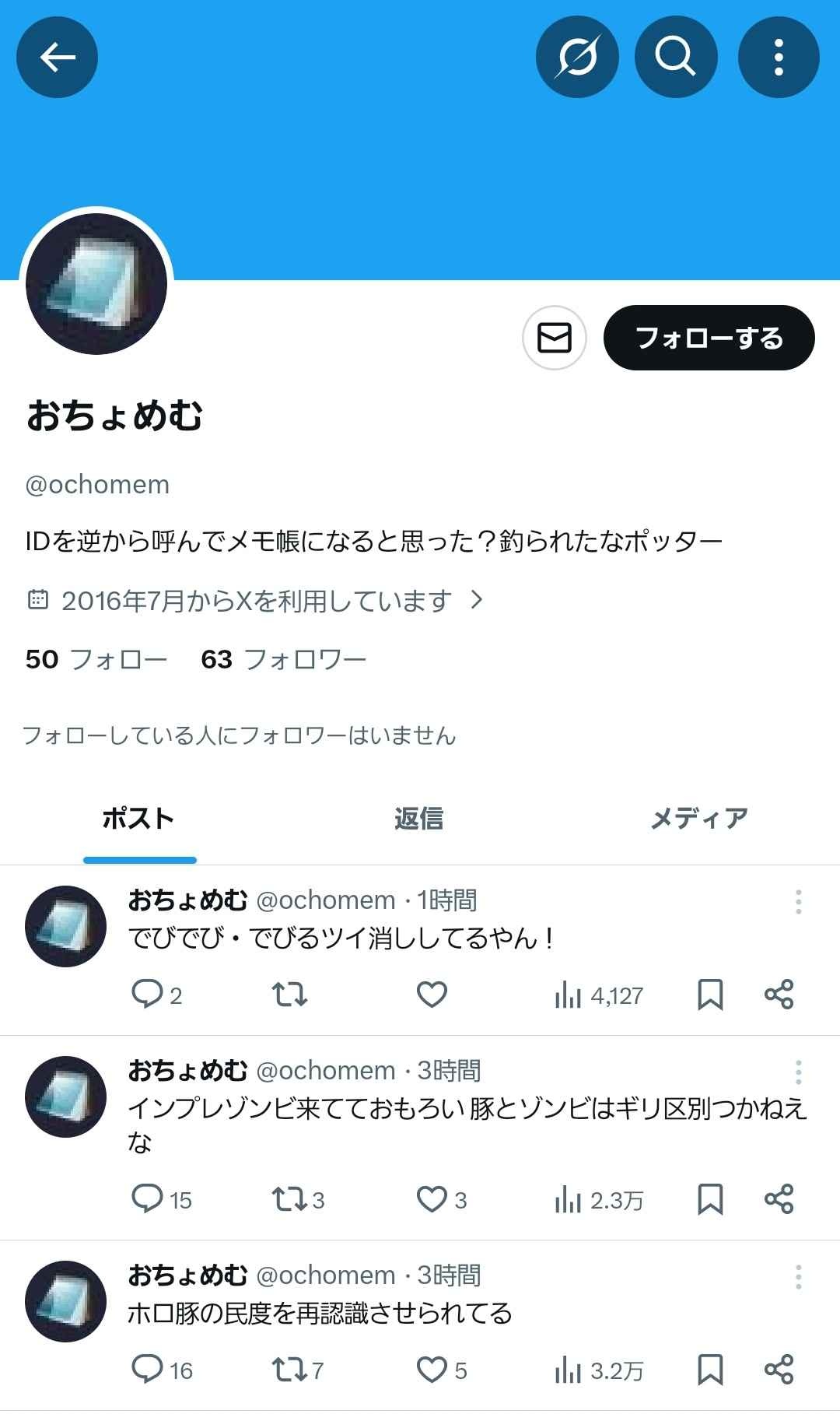Open more options on ホロ豚の民度 post
840x1414 pixels.
(798, 1277)
